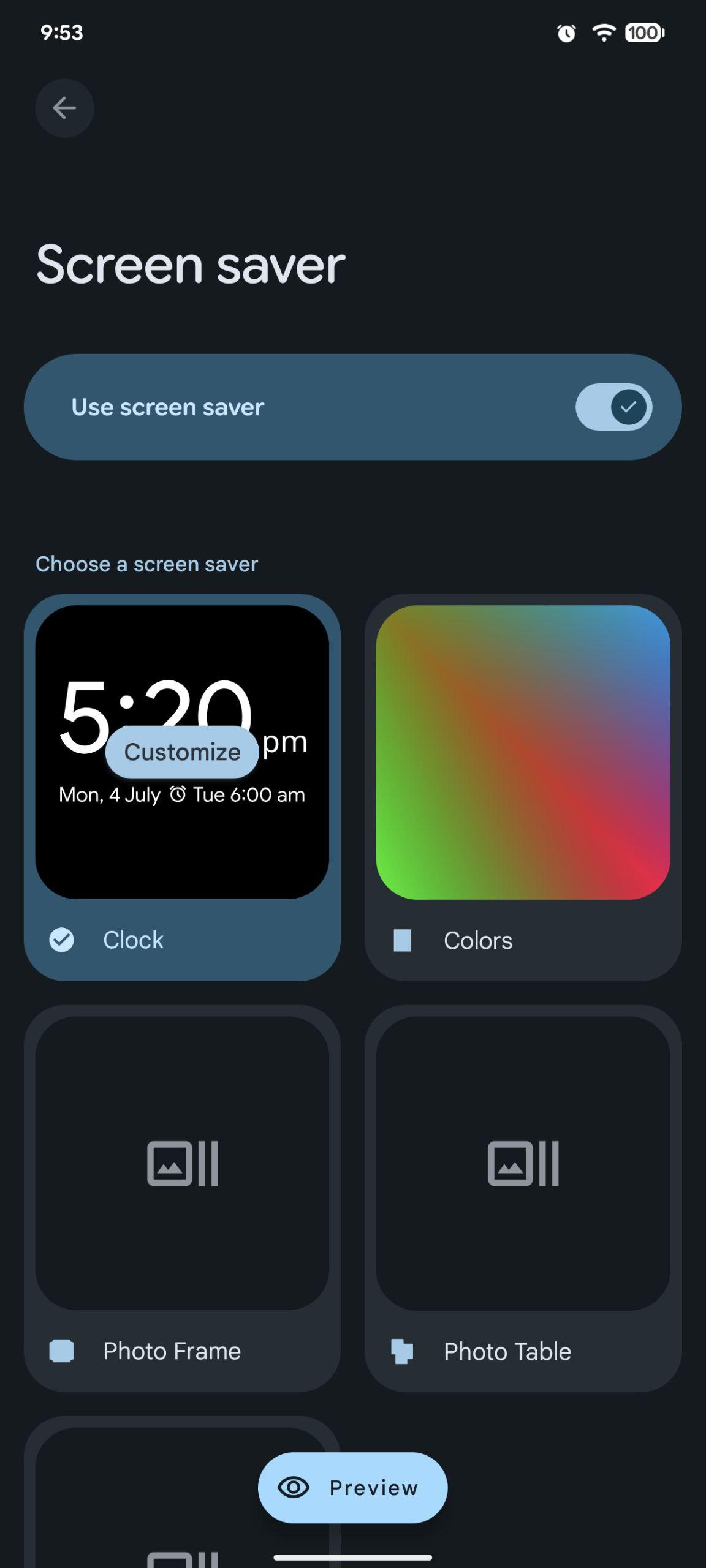Go back using the arrow button
The height and width of the screenshot is (1568, 706).
pyautogui.click(x=64, y=108)
